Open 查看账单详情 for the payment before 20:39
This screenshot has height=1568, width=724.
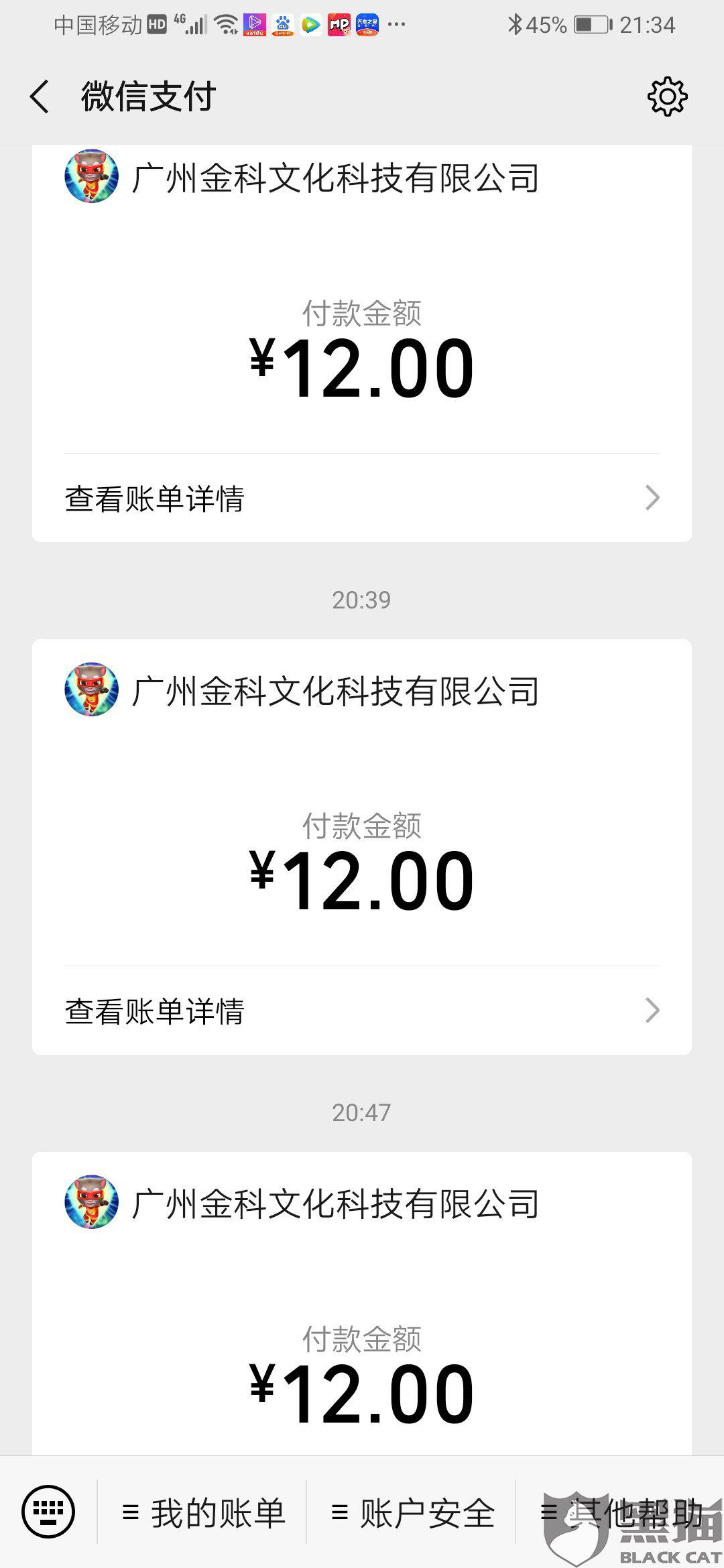coord(362,498)
